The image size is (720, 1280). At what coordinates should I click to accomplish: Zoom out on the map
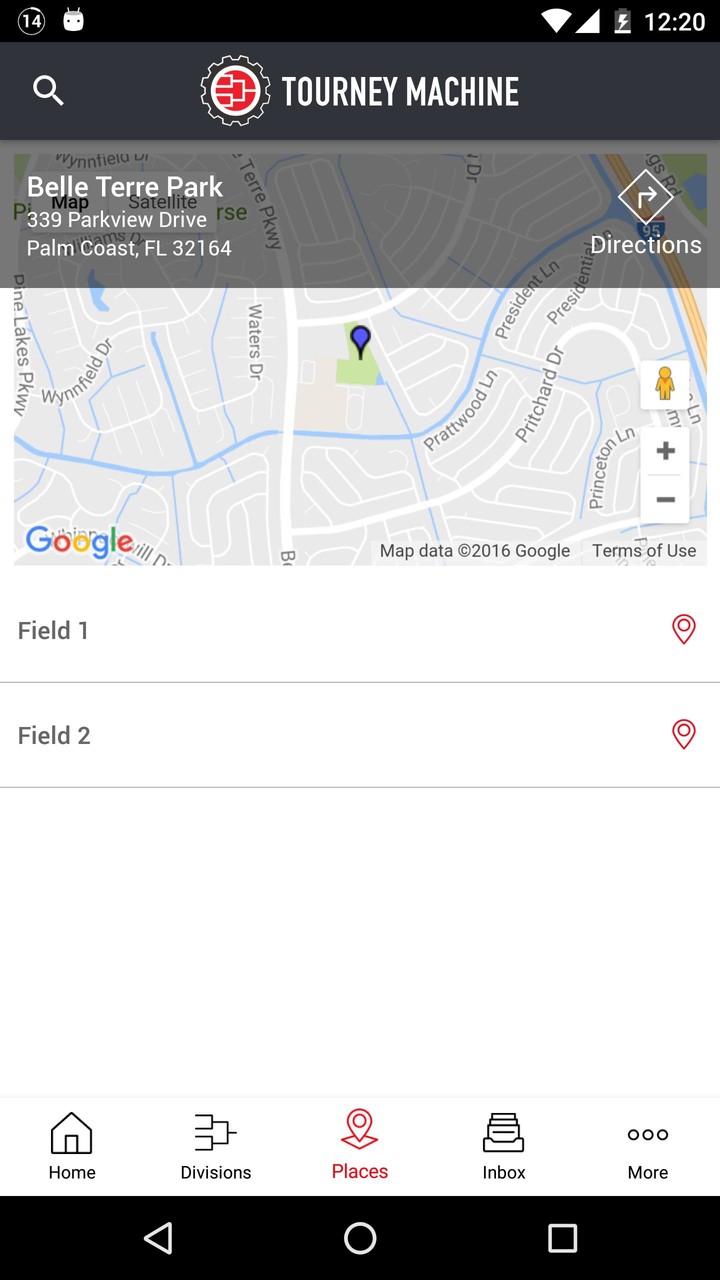(x=665, y=499)
